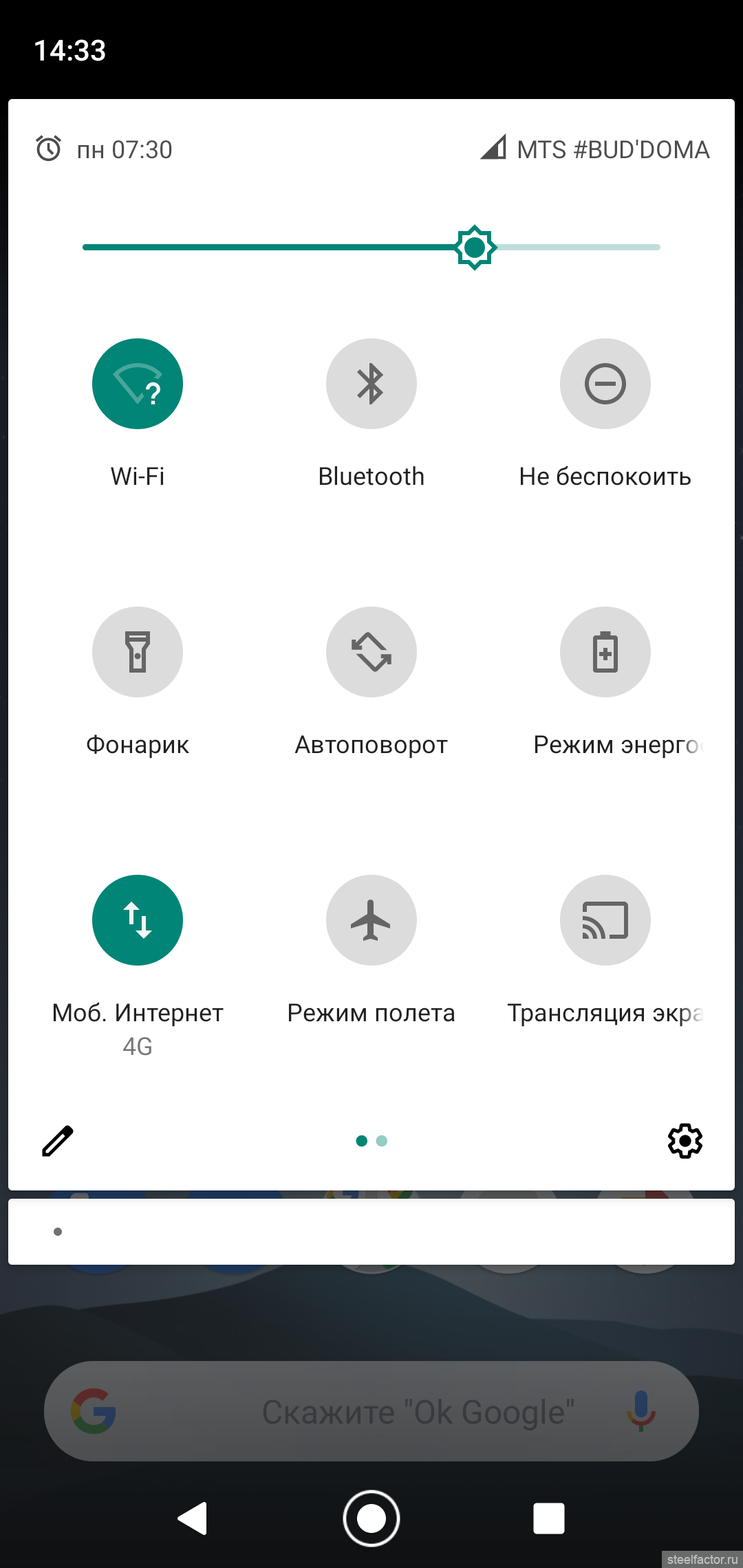Open settings via the gear icon
The width and height of the screenshot is (743, 1568).
(685, 1141)
